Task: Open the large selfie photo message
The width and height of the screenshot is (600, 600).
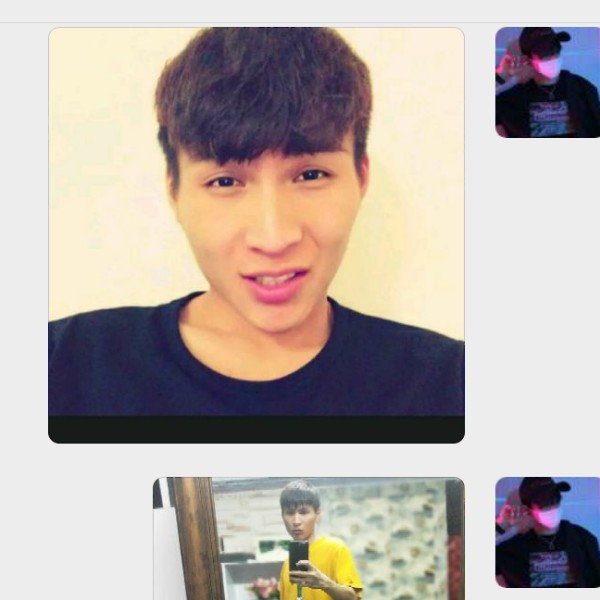Action: tap(256, 234)
